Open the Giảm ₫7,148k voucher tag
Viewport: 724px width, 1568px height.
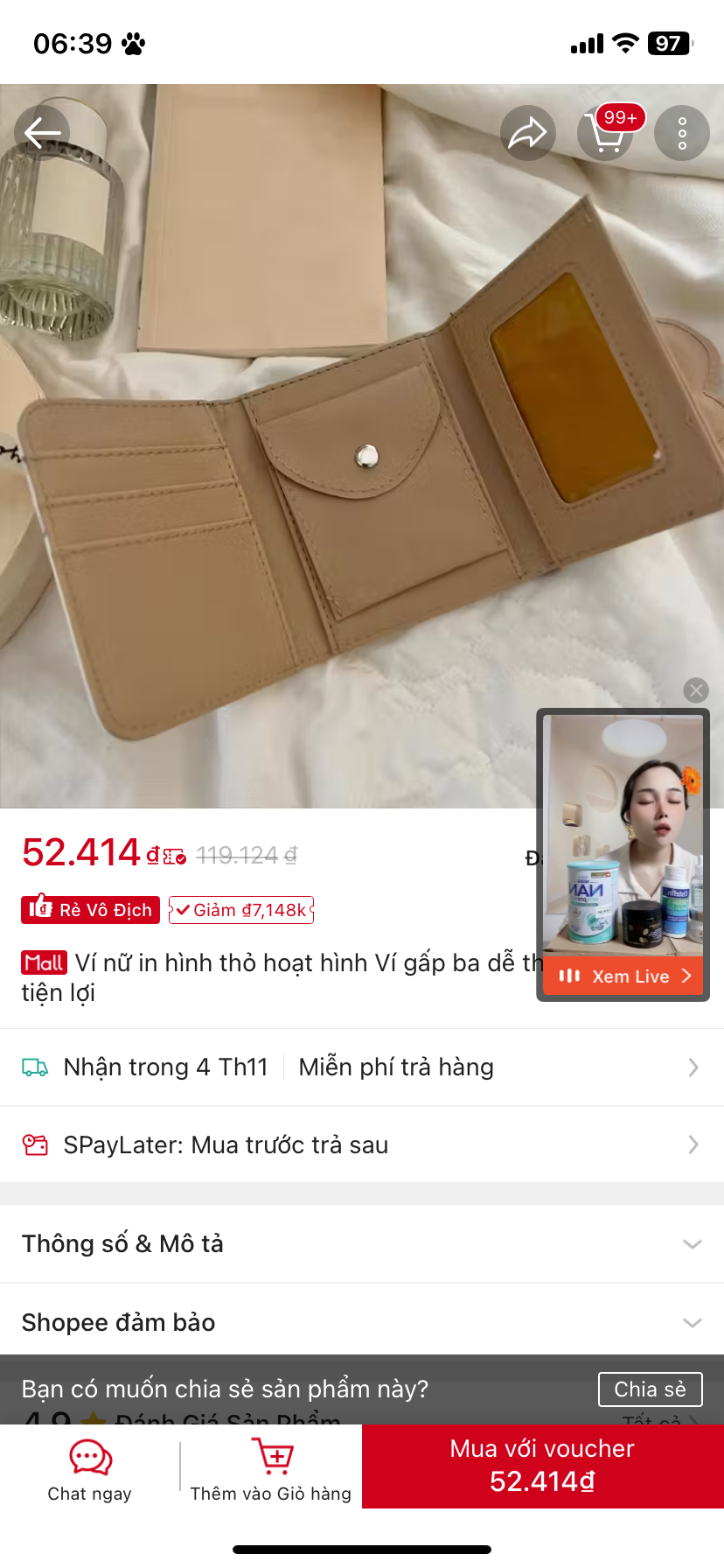[x=241, y=910]
